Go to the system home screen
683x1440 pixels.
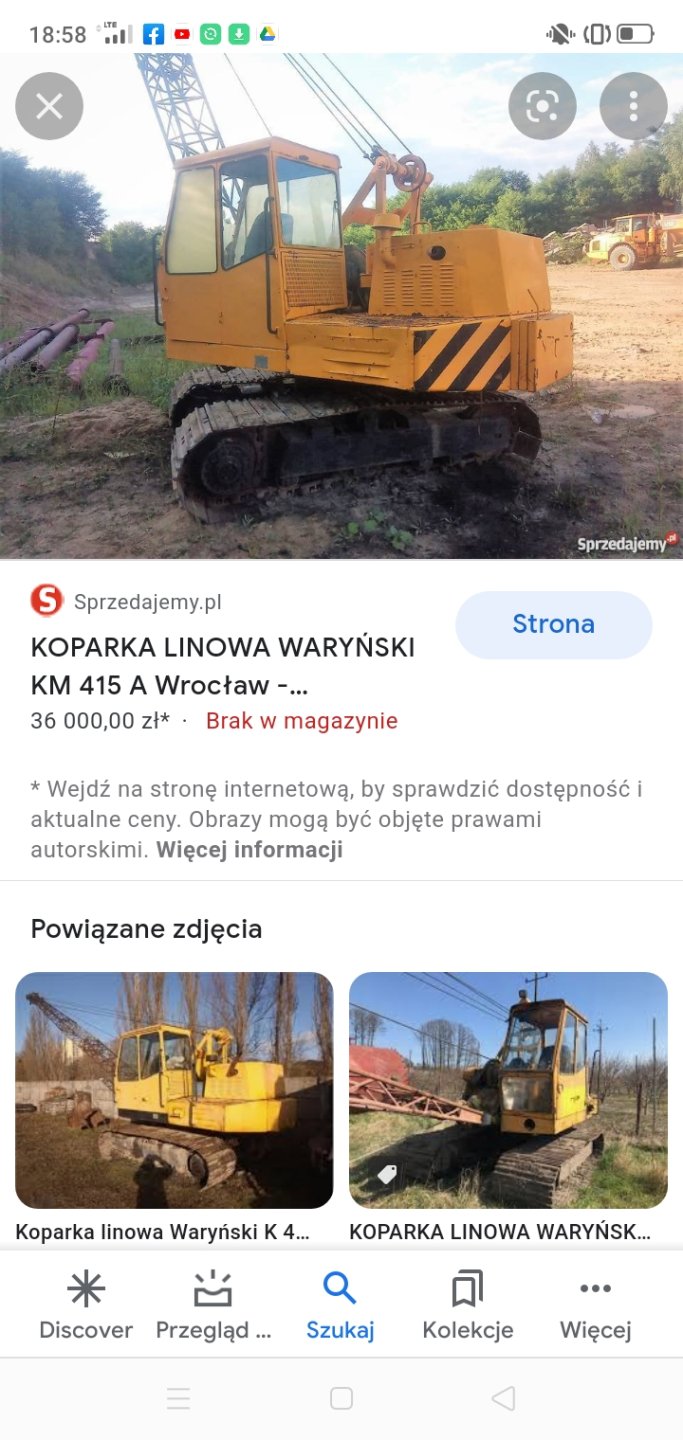(341, 1398)
